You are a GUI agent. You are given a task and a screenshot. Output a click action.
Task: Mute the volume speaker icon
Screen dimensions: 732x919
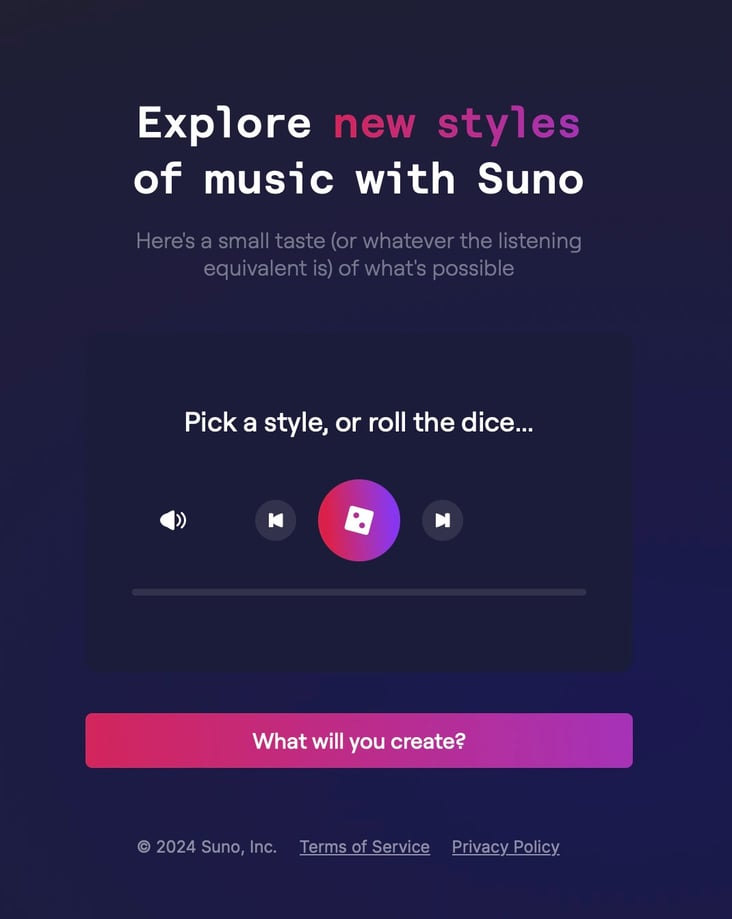tap(173, 520)
